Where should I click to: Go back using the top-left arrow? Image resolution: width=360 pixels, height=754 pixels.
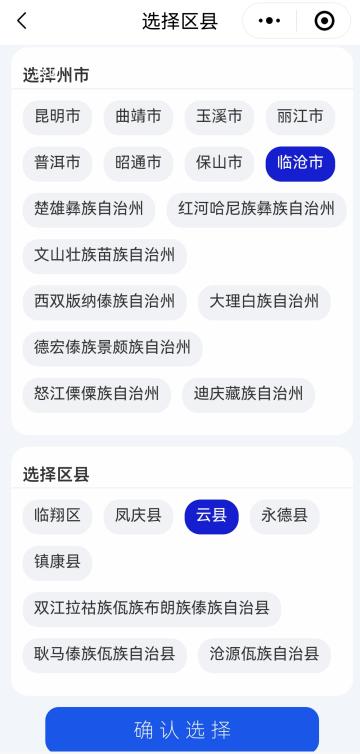pyautogui.click(x=22, y=21)
